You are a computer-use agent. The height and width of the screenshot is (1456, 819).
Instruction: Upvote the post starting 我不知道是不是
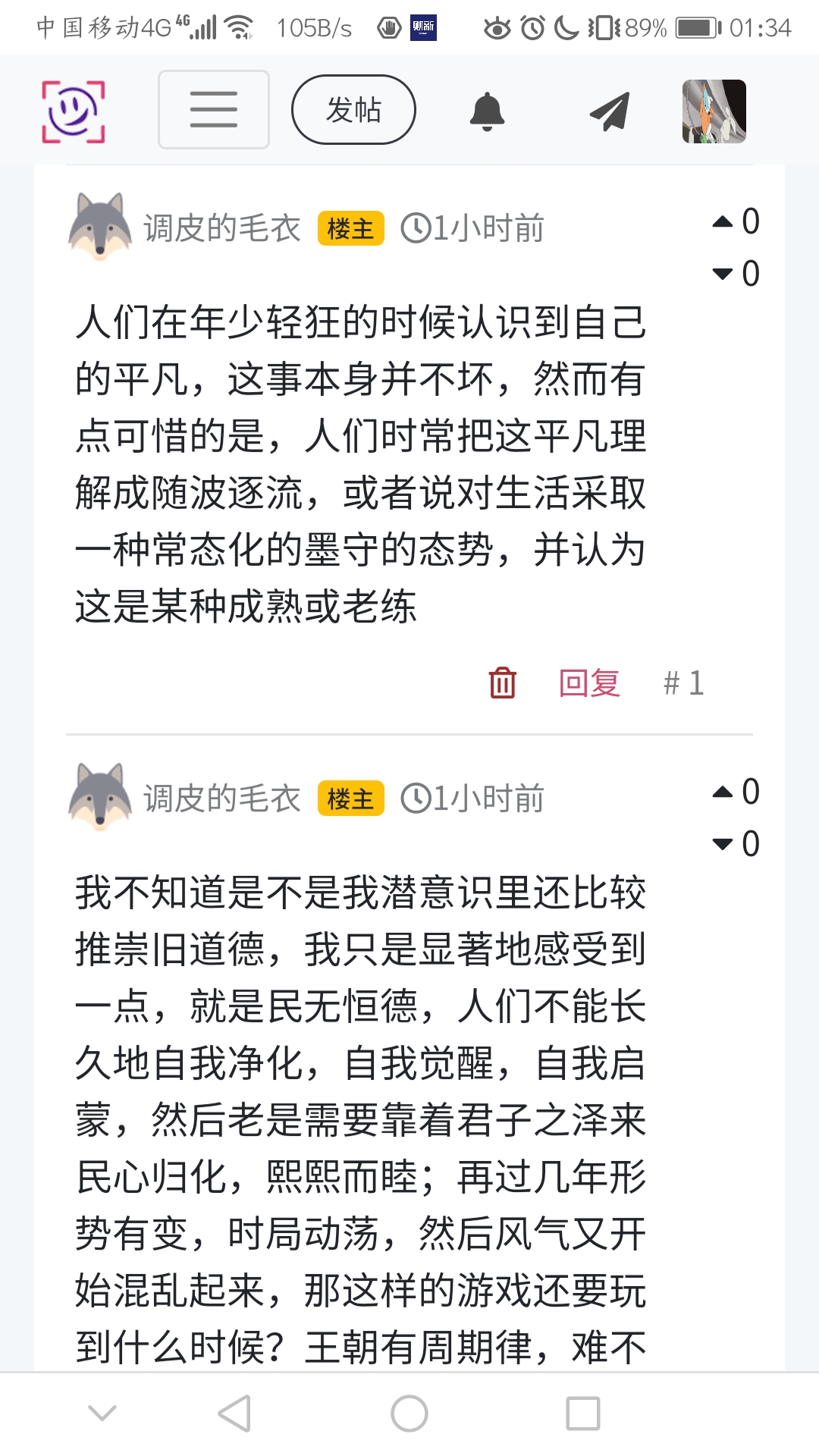pyautogui.click(x=723, y=792)
